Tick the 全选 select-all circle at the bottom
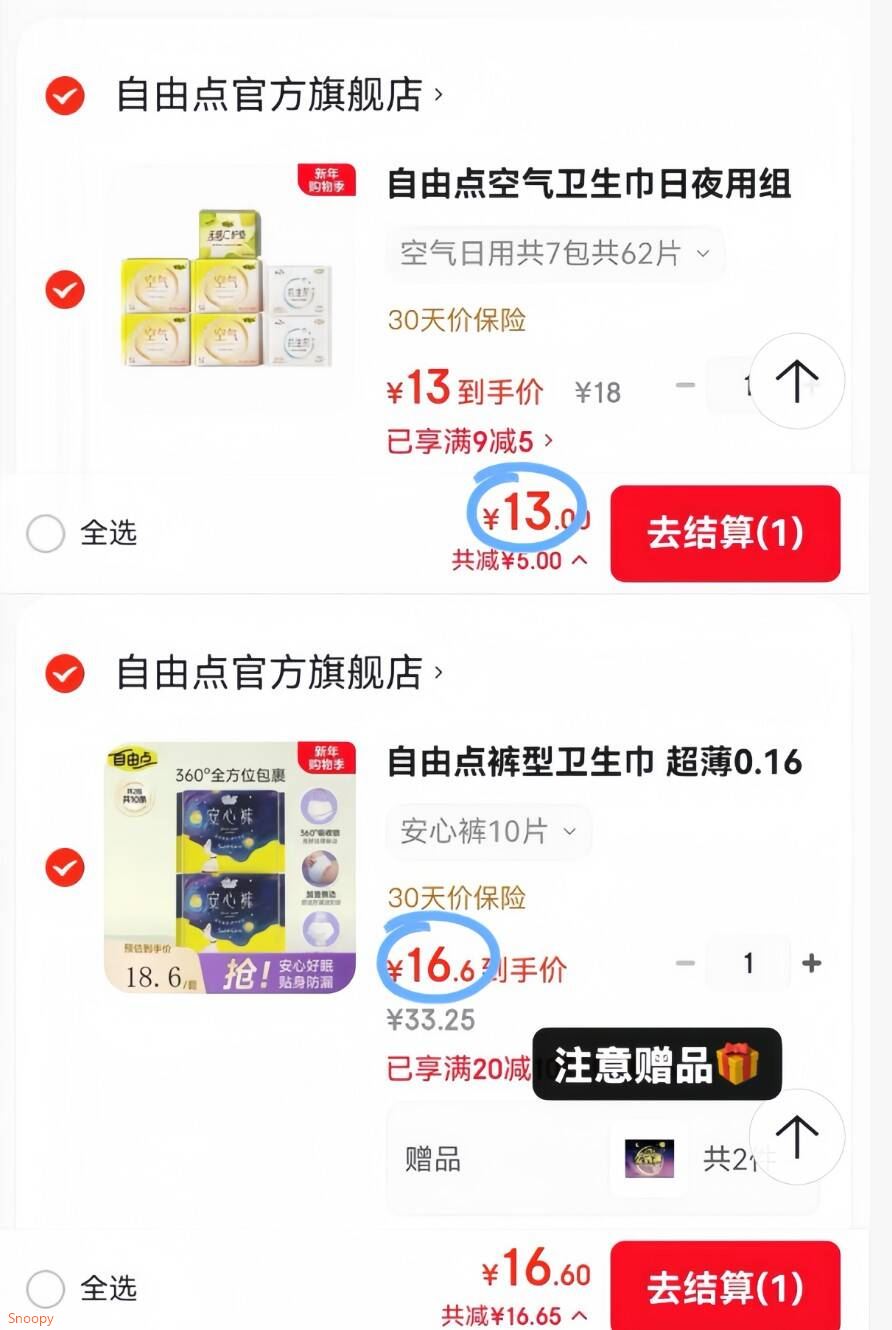 pyautogui.click(x=46, y=1289)
